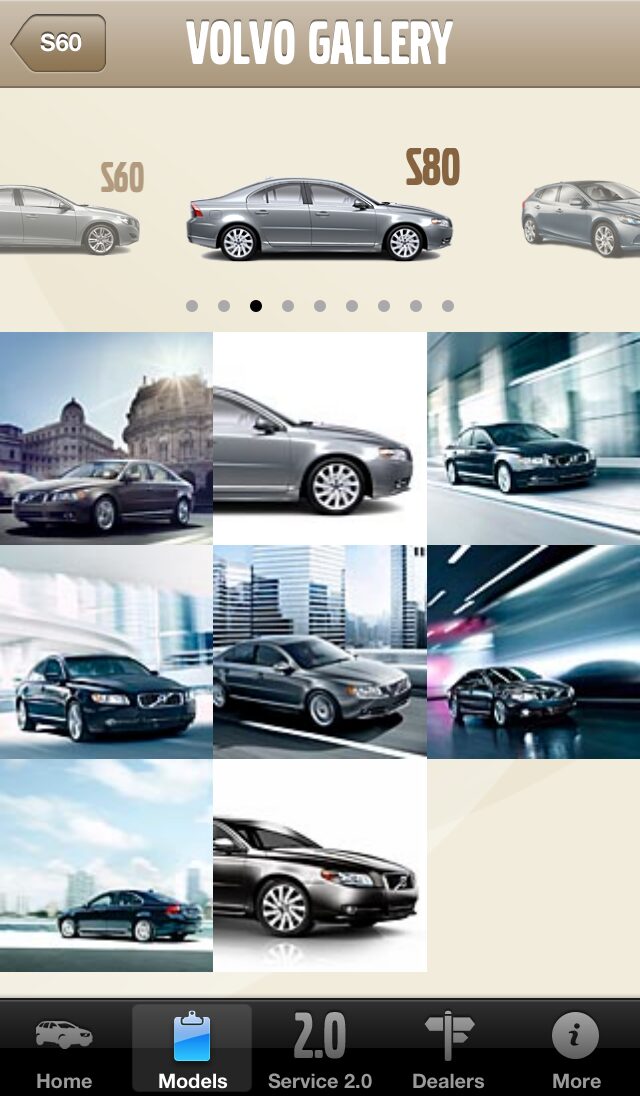Go back to the S60 screen
Image resolution: width=640 pixels, height=1096 pixels.
59,43
